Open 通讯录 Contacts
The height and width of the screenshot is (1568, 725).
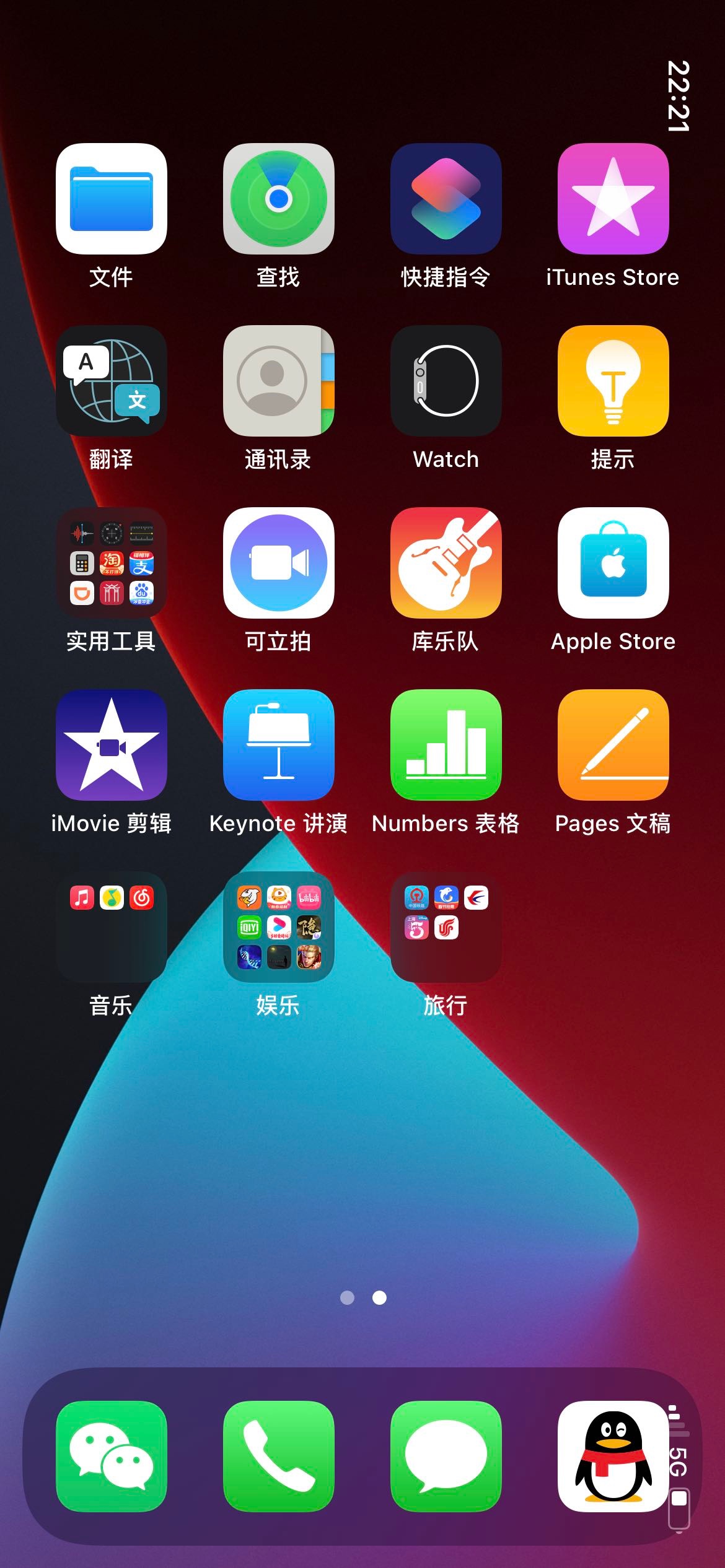click(279, 381)
